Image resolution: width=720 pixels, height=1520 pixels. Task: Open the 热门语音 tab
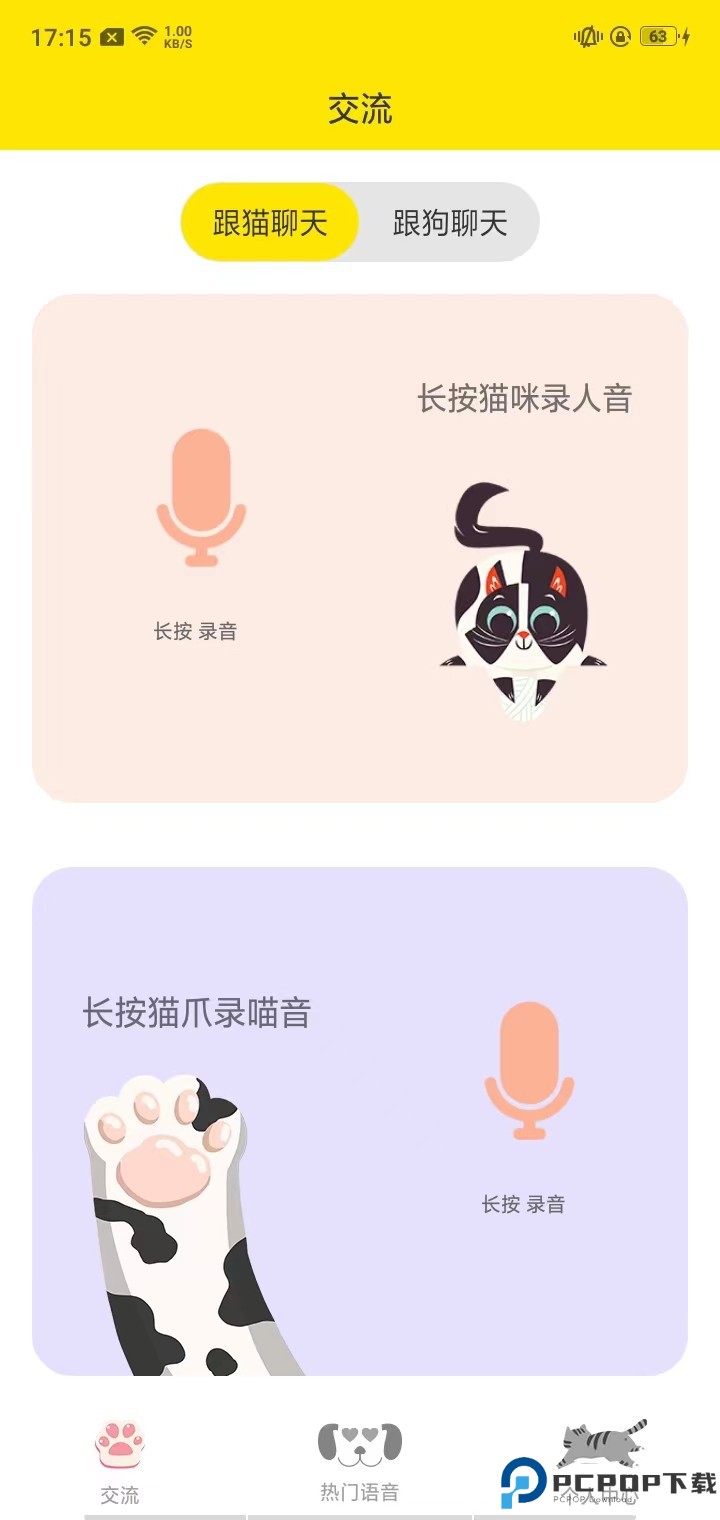pyautogui.click(x=360, y=1462)
